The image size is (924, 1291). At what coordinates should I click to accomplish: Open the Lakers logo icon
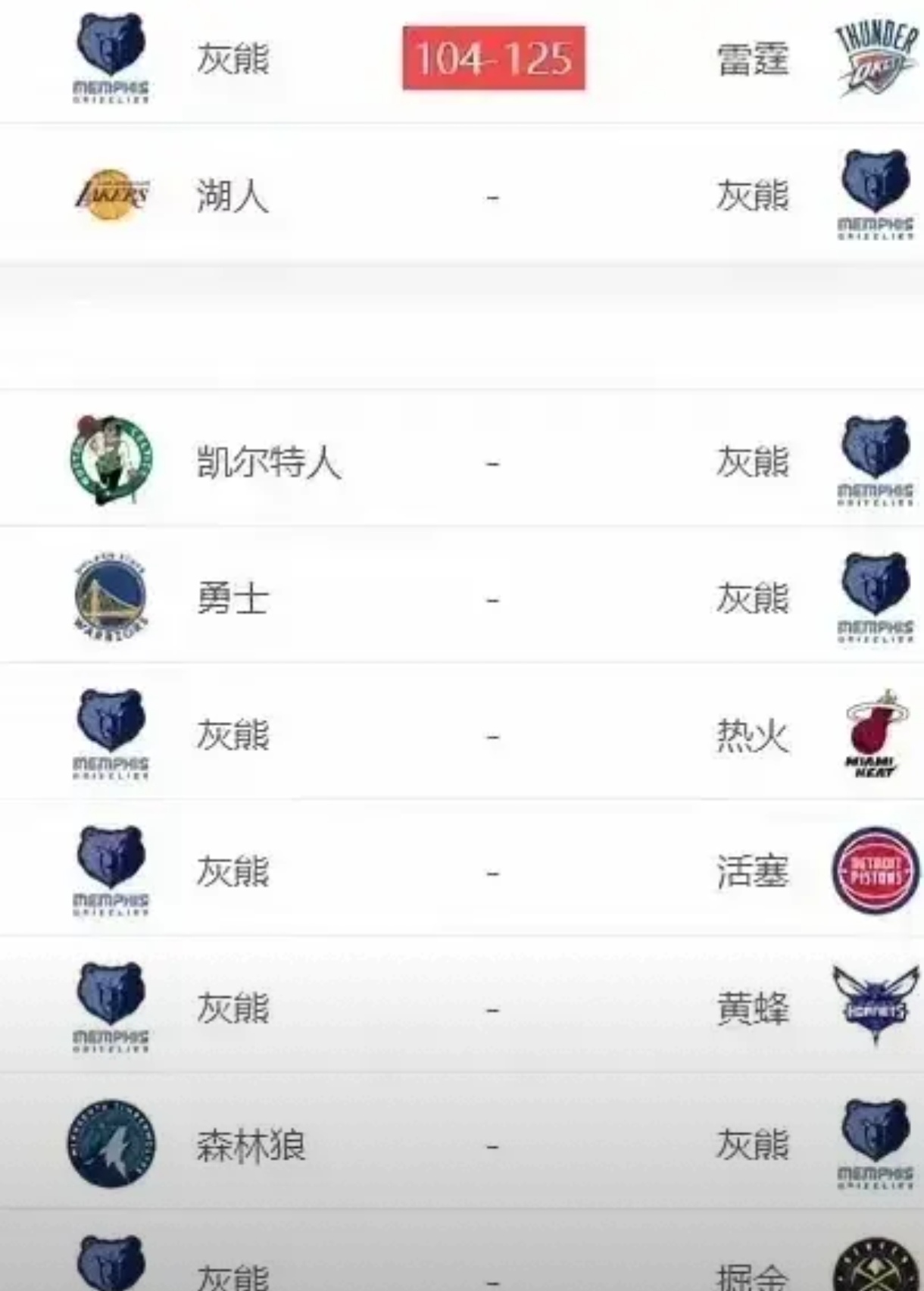[111, 195]
